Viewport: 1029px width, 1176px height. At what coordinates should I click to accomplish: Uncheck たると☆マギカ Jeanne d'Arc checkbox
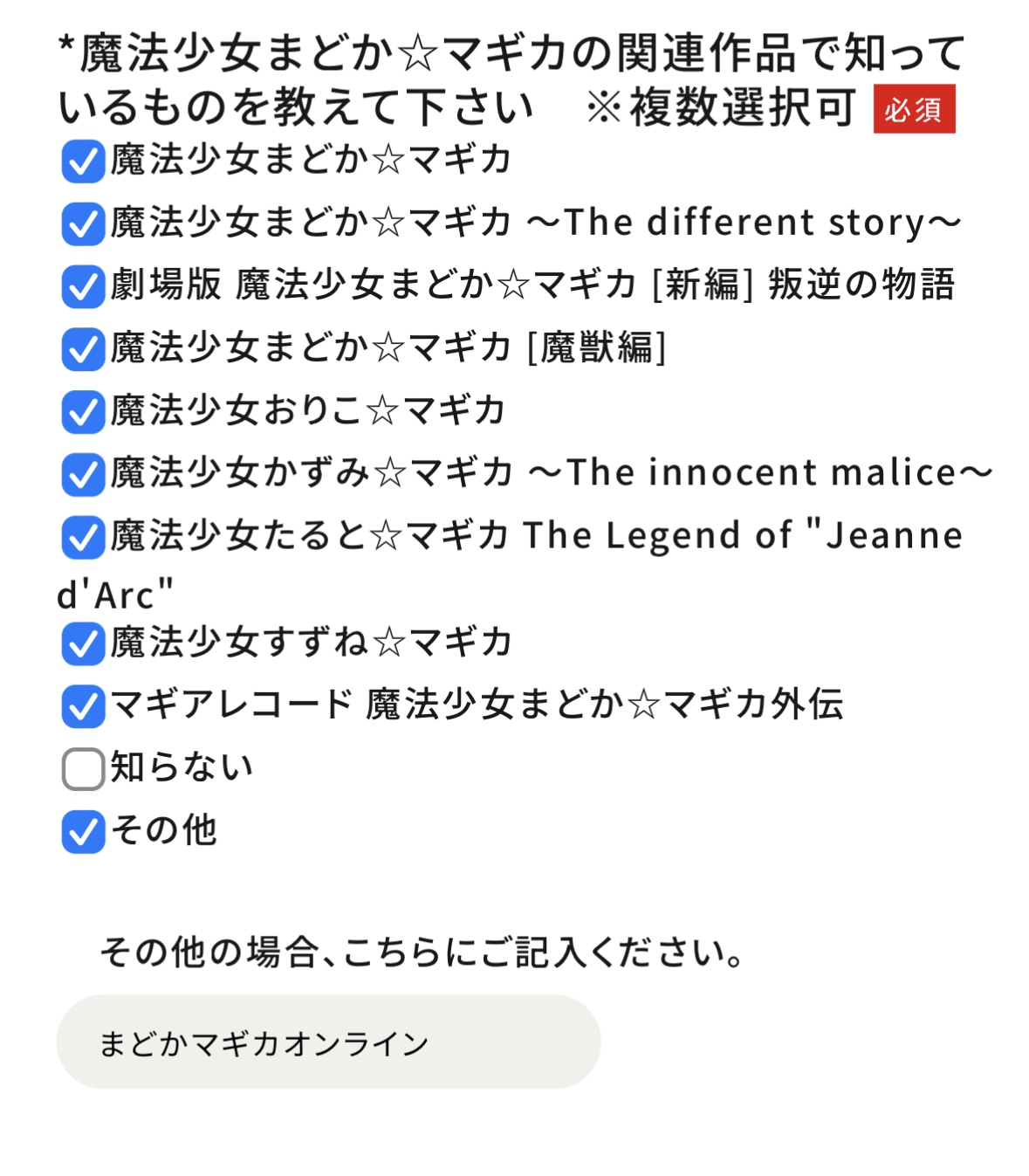[x=83, y=537]
